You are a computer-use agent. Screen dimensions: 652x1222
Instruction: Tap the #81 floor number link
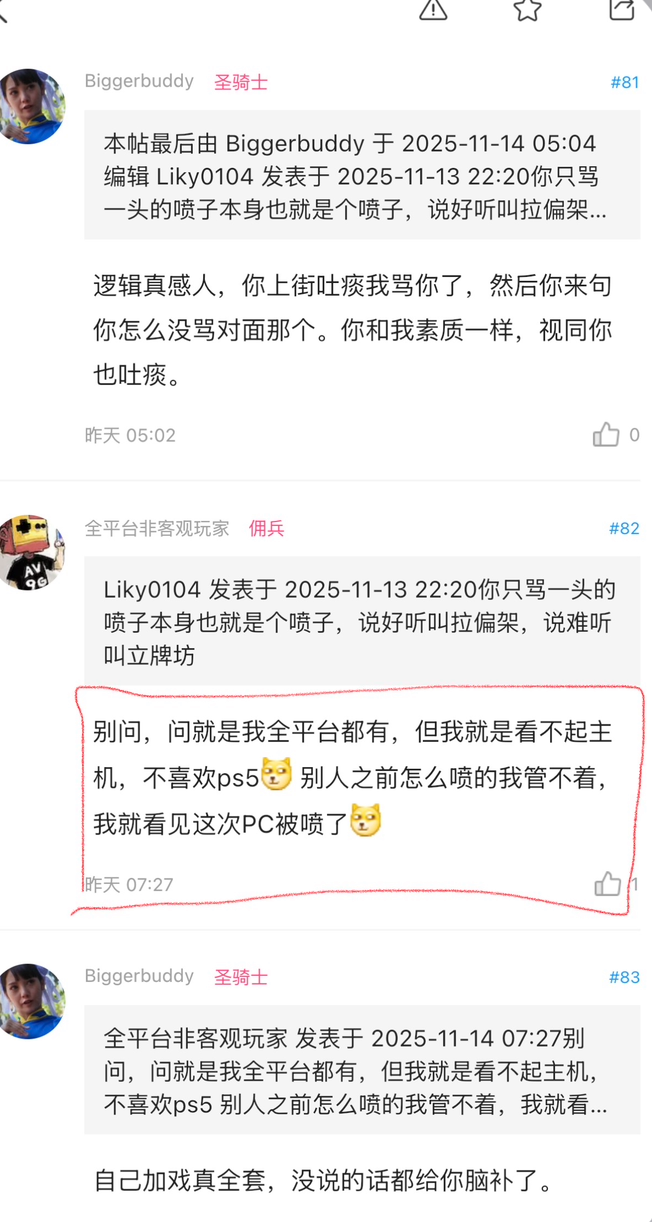[x=624, y=83]
